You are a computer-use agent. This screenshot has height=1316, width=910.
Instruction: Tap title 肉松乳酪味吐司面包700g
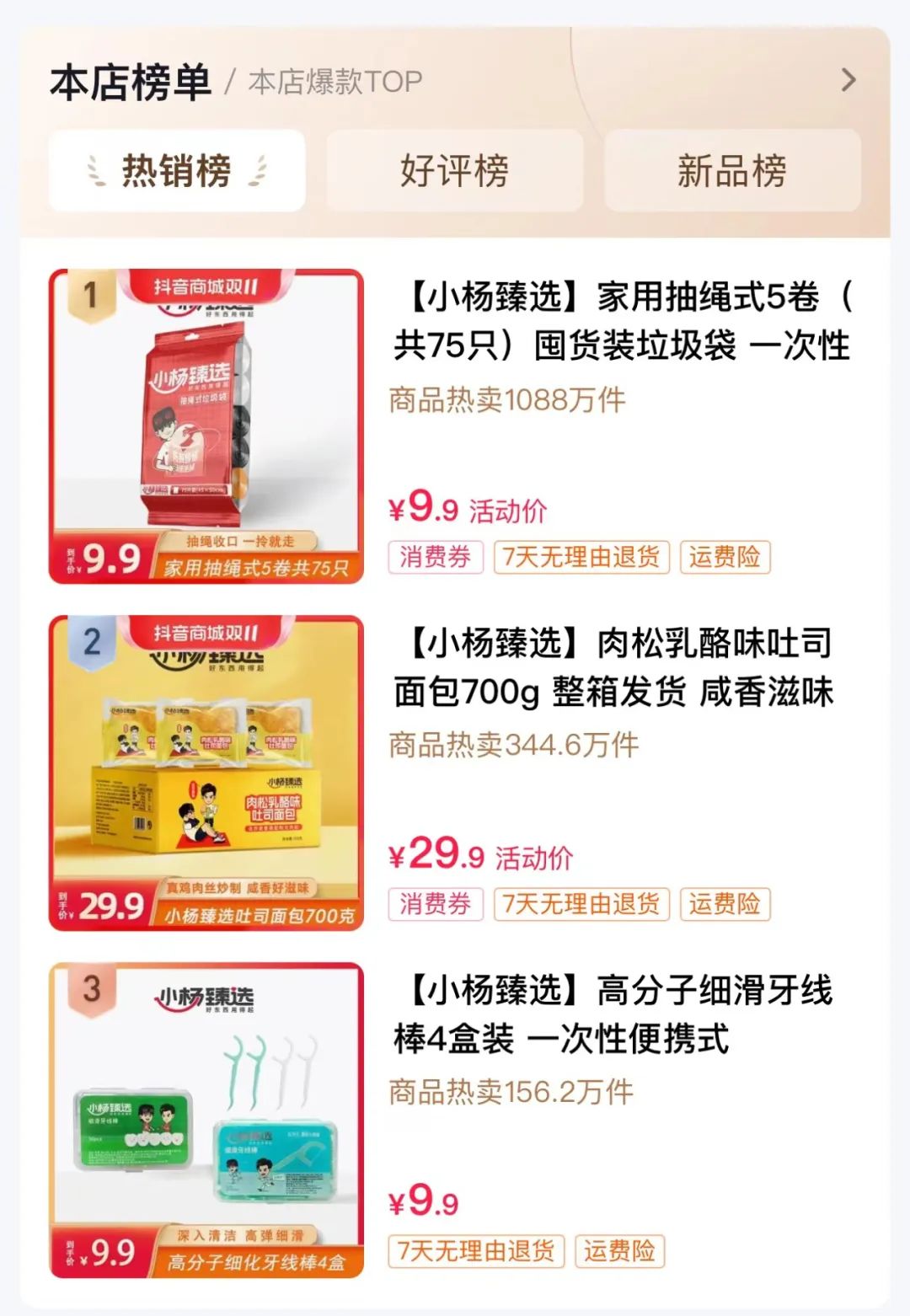coord(613,667)
